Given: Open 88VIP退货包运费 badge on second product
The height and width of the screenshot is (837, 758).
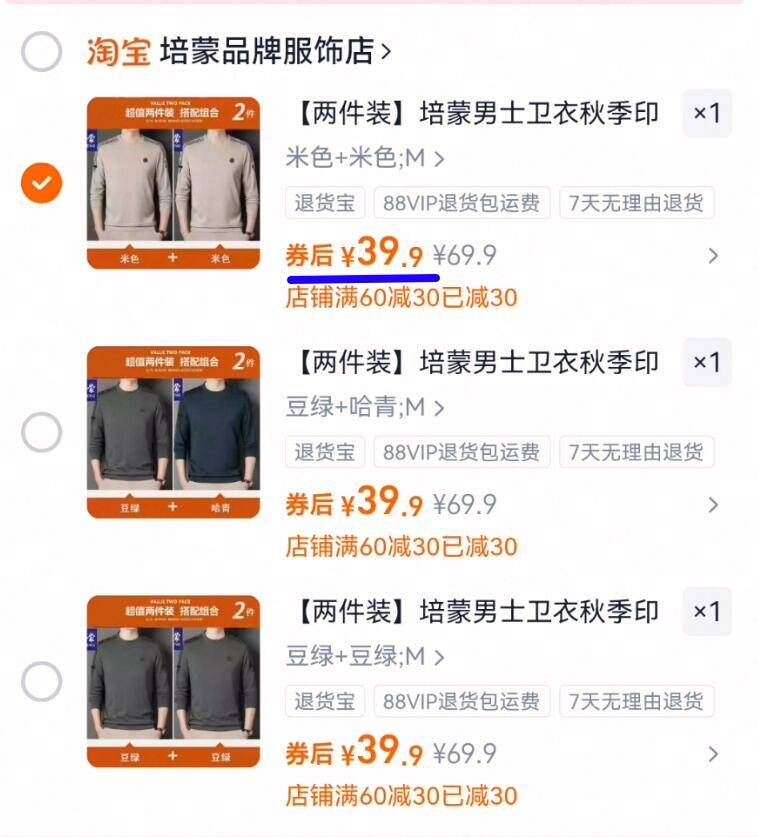Looking at the screenshot, I should 446,453.
